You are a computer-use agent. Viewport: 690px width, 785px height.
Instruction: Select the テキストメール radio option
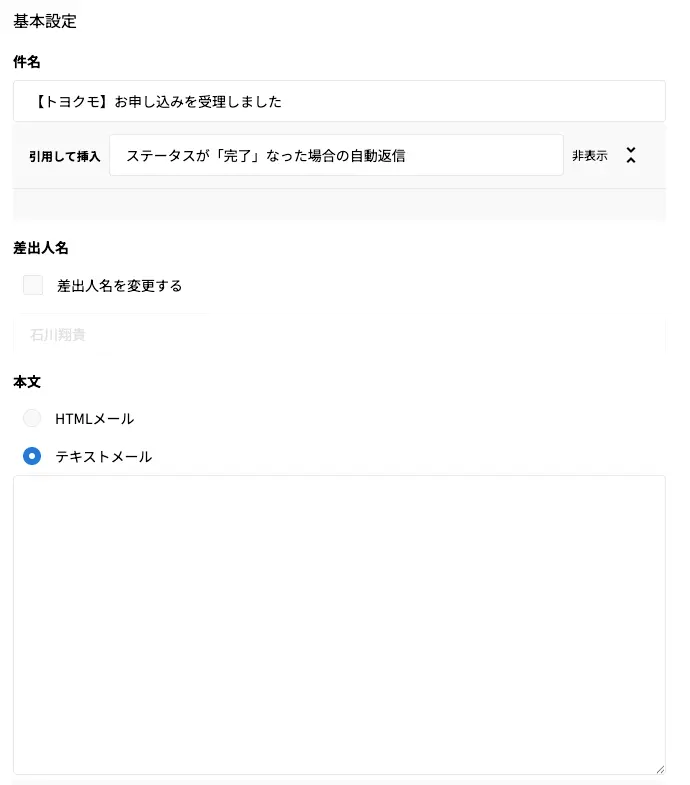click(x=32, y=456)
